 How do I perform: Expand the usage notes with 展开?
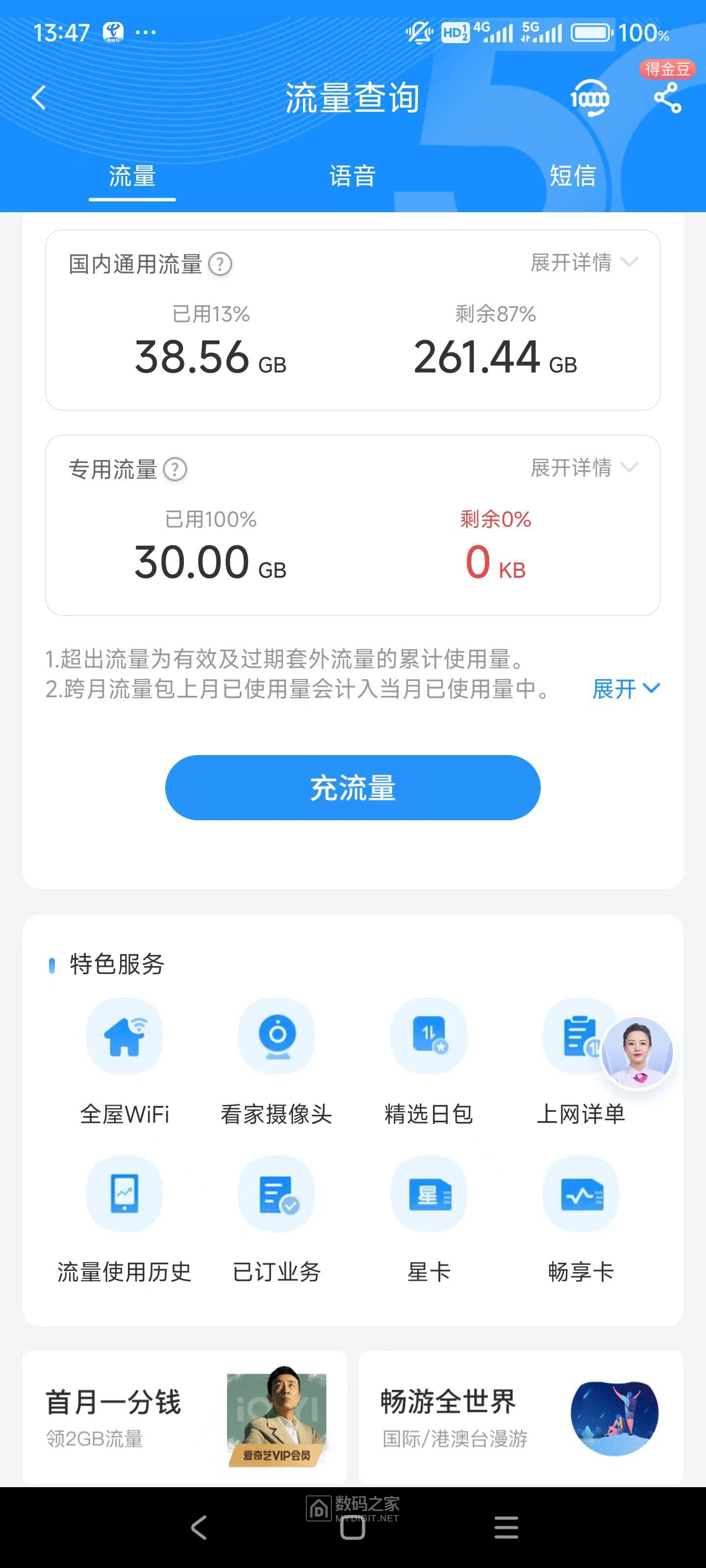pyautogui.click(x=626, y=689)
